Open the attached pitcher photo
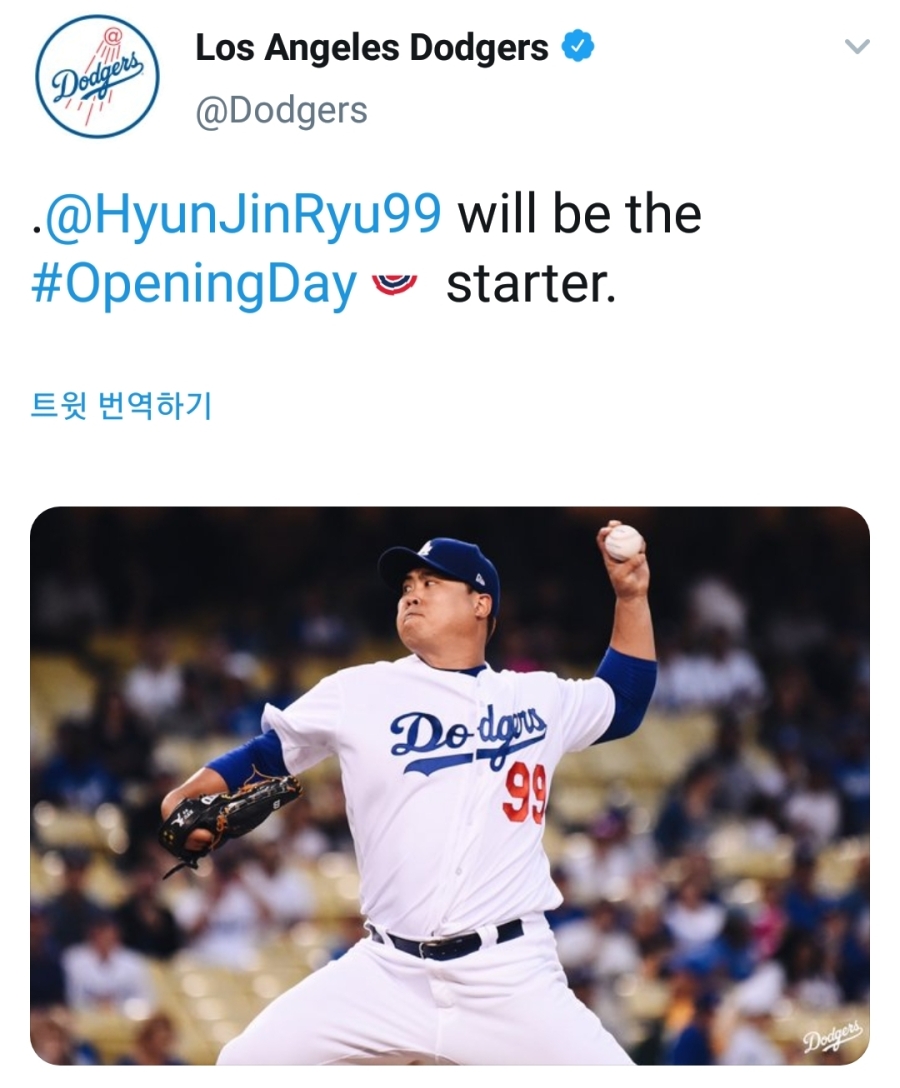This screenshot has height=1088, width=900. 449,785
